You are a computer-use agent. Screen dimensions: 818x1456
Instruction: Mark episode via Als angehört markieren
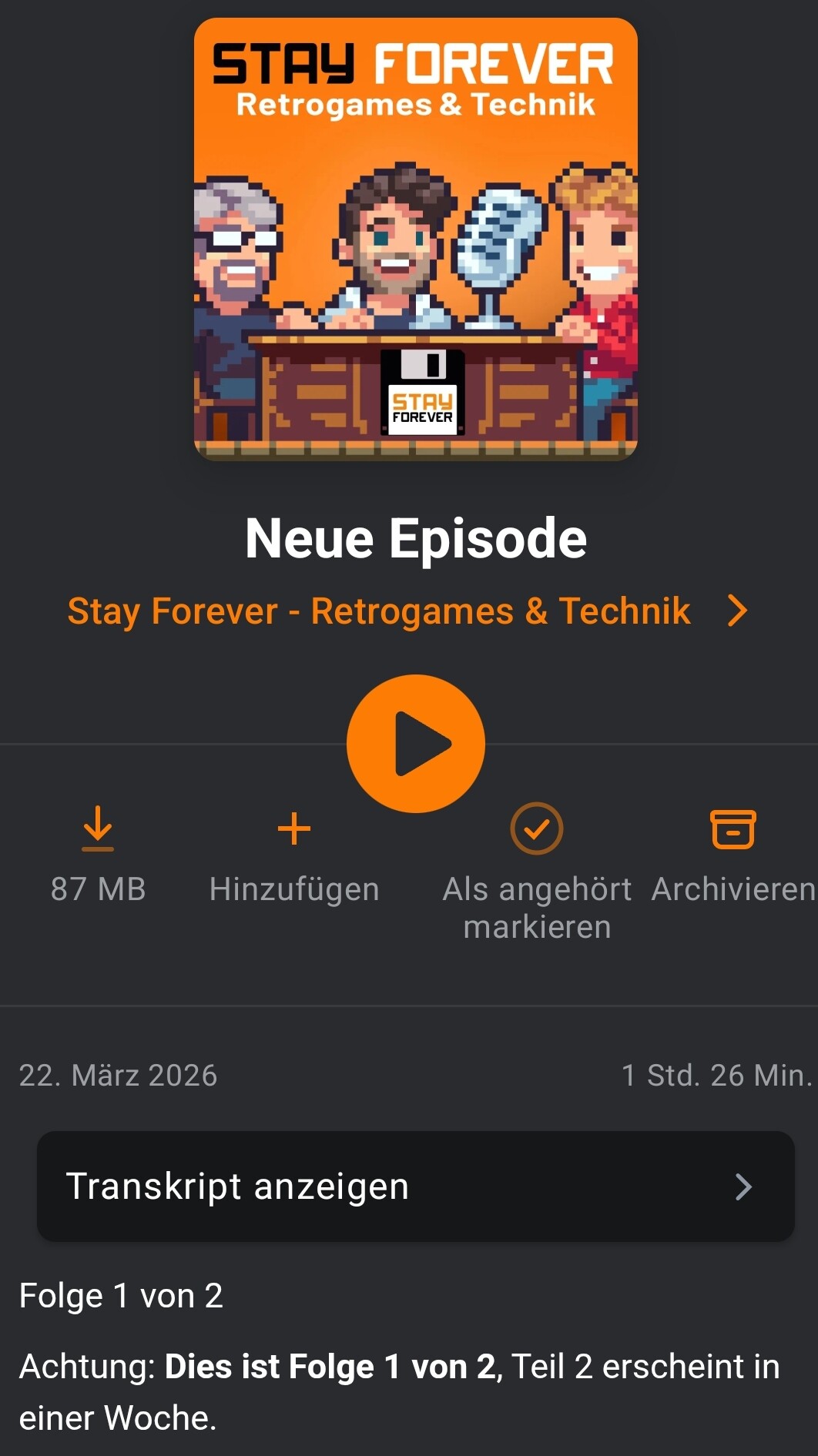537,829
